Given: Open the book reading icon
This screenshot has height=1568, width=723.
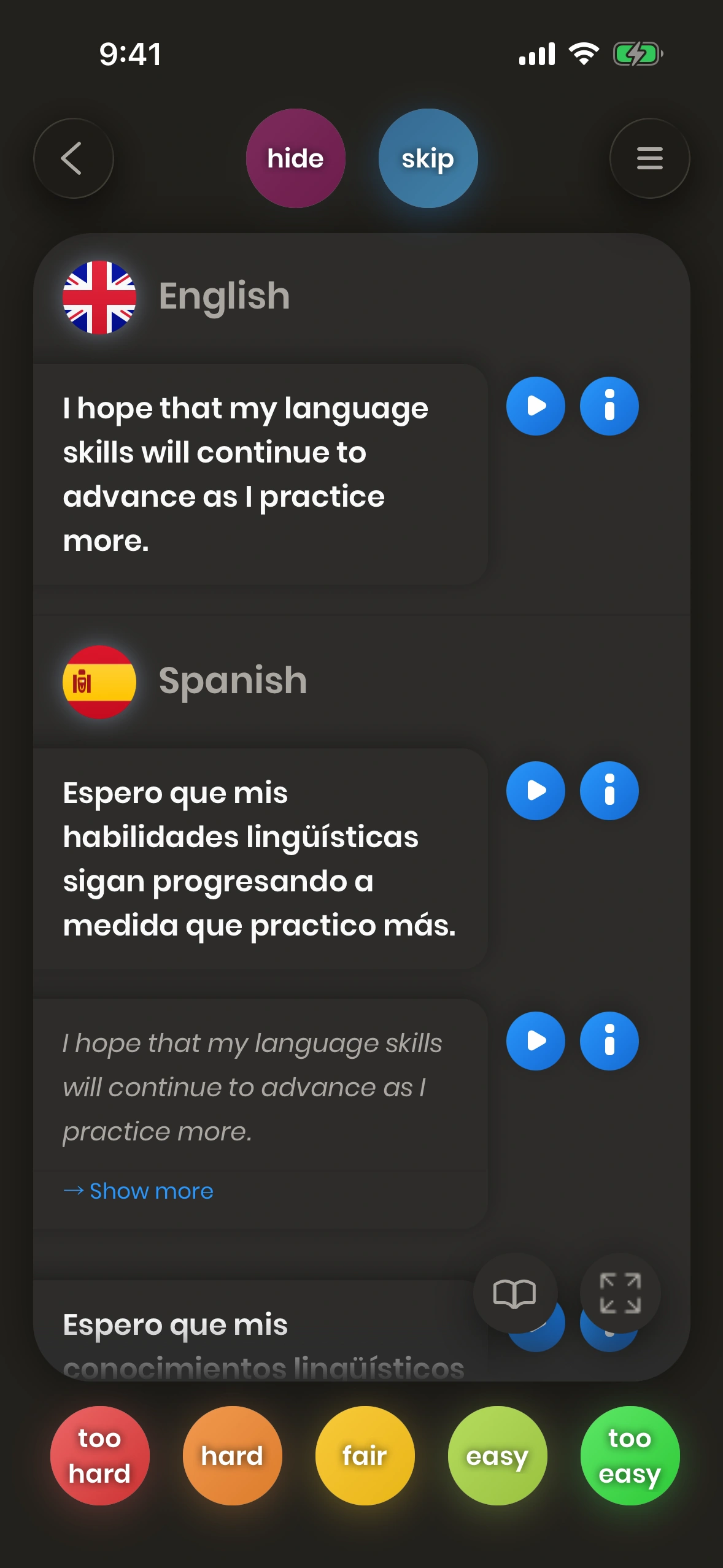Looking at the screenshot, I should 514,1293.
